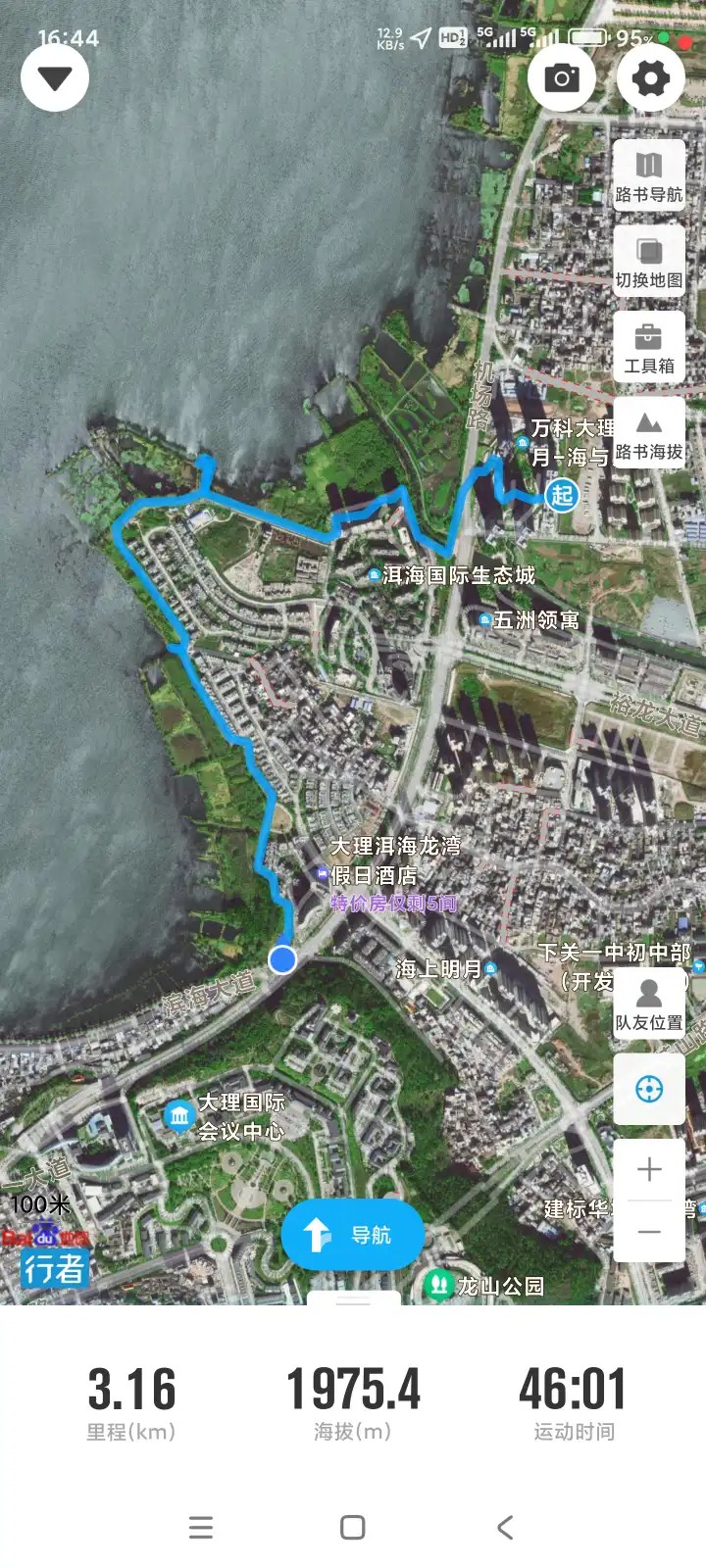Go to home screen via system home button
Screen dimensions: 706x1568
pyautogui.click(x=353, y=1527)
